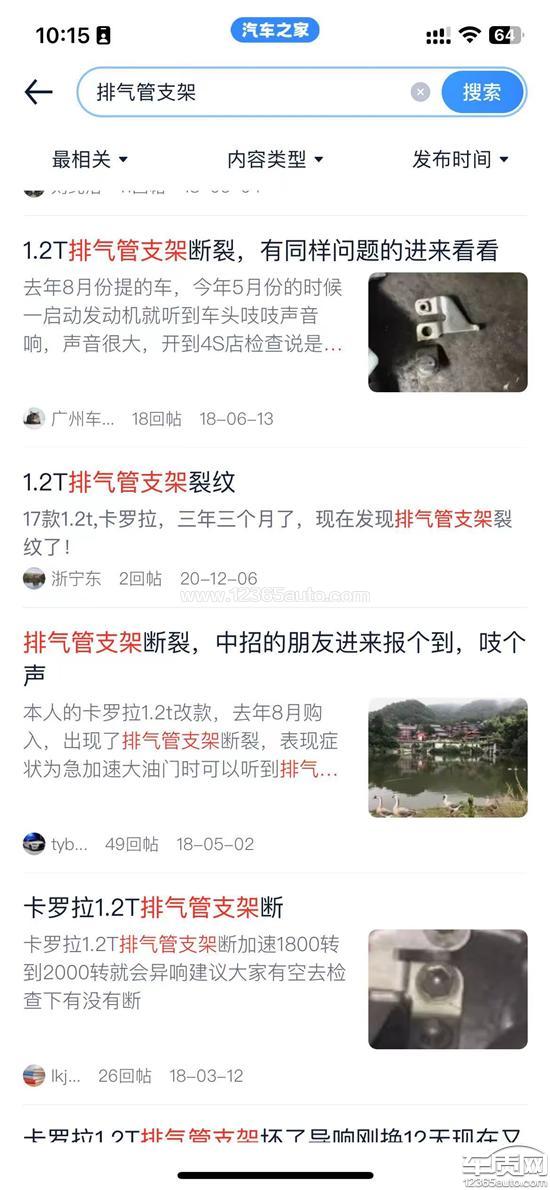
Task: Return to 汽车之家 via the top pill
Action: (275, 30)
